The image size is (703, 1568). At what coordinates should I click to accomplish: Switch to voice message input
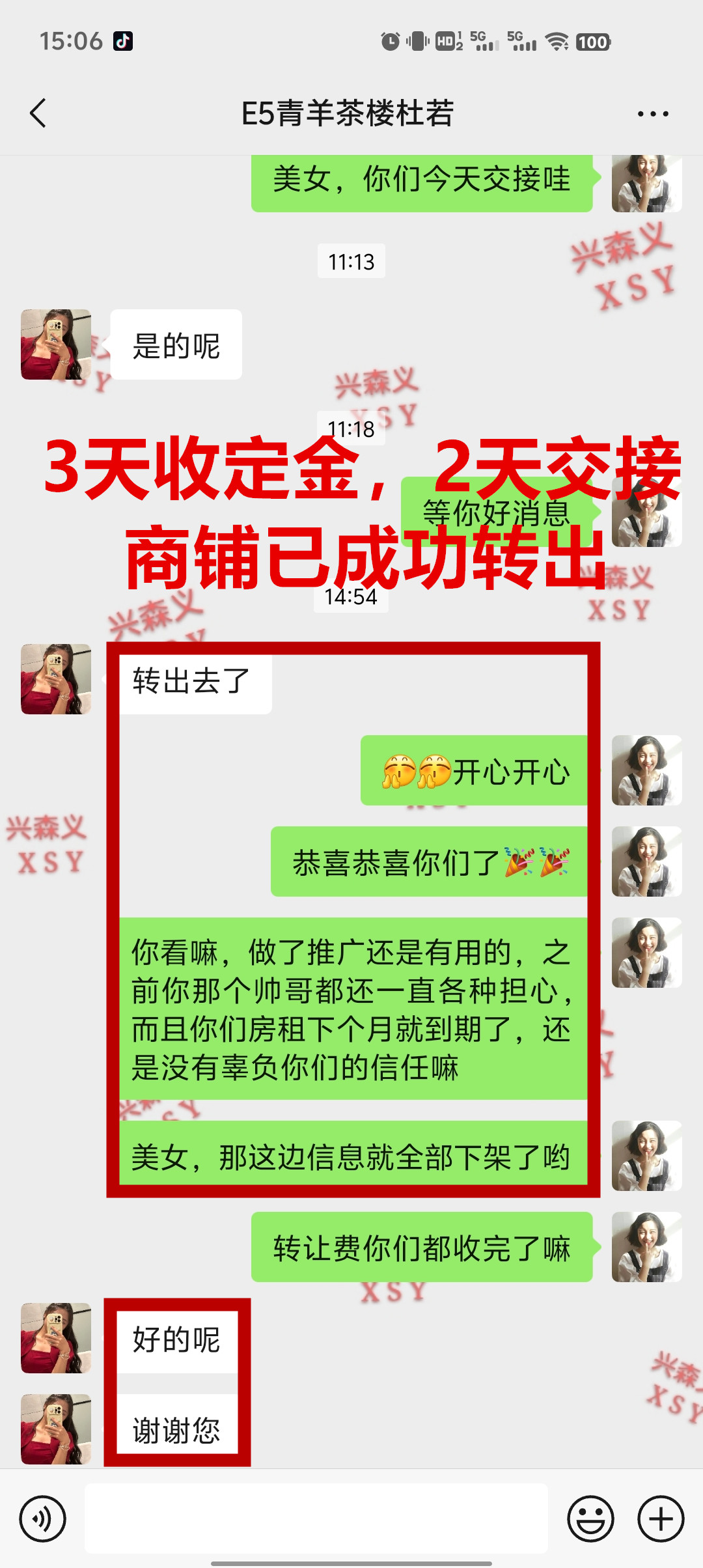tap(43, 1519)
